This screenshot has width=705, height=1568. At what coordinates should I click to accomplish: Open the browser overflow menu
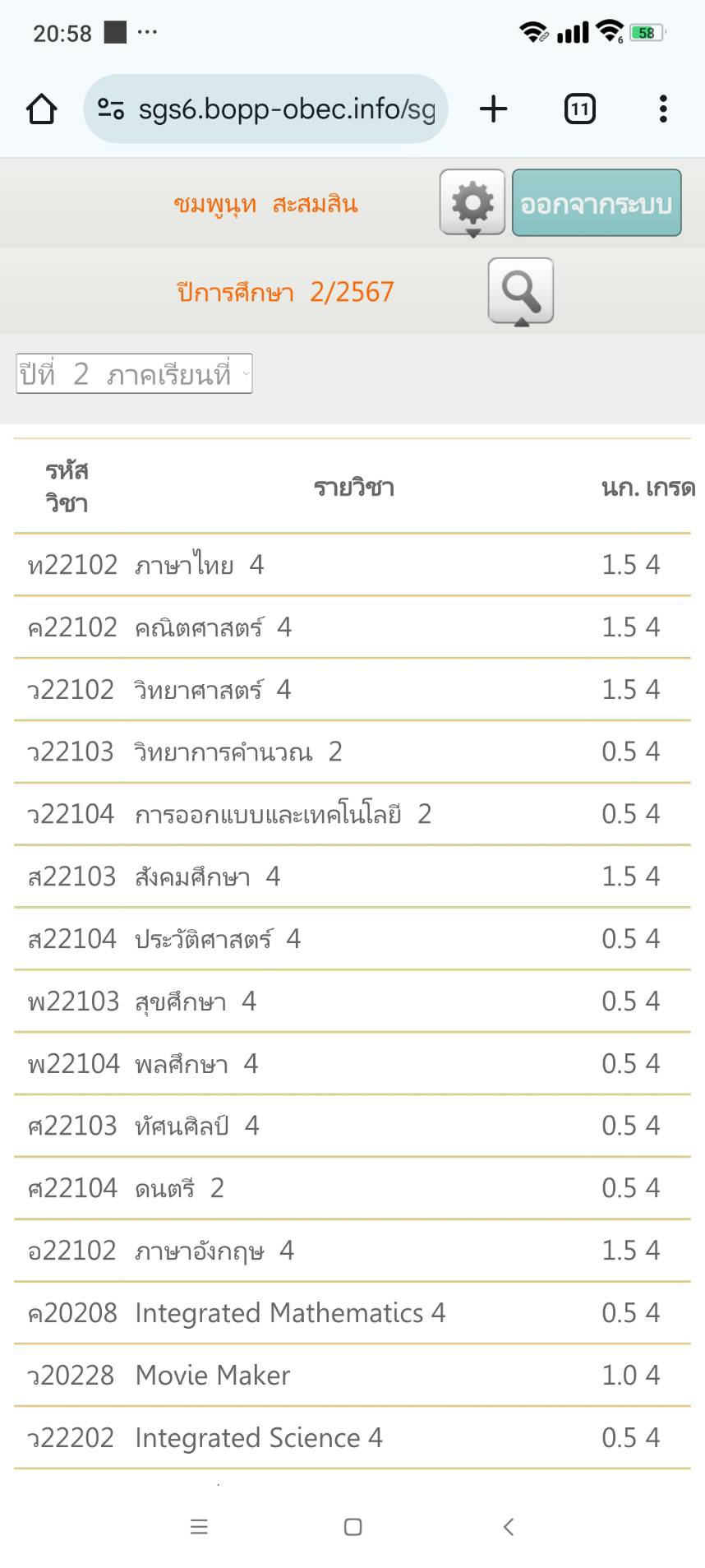point(663,109)
